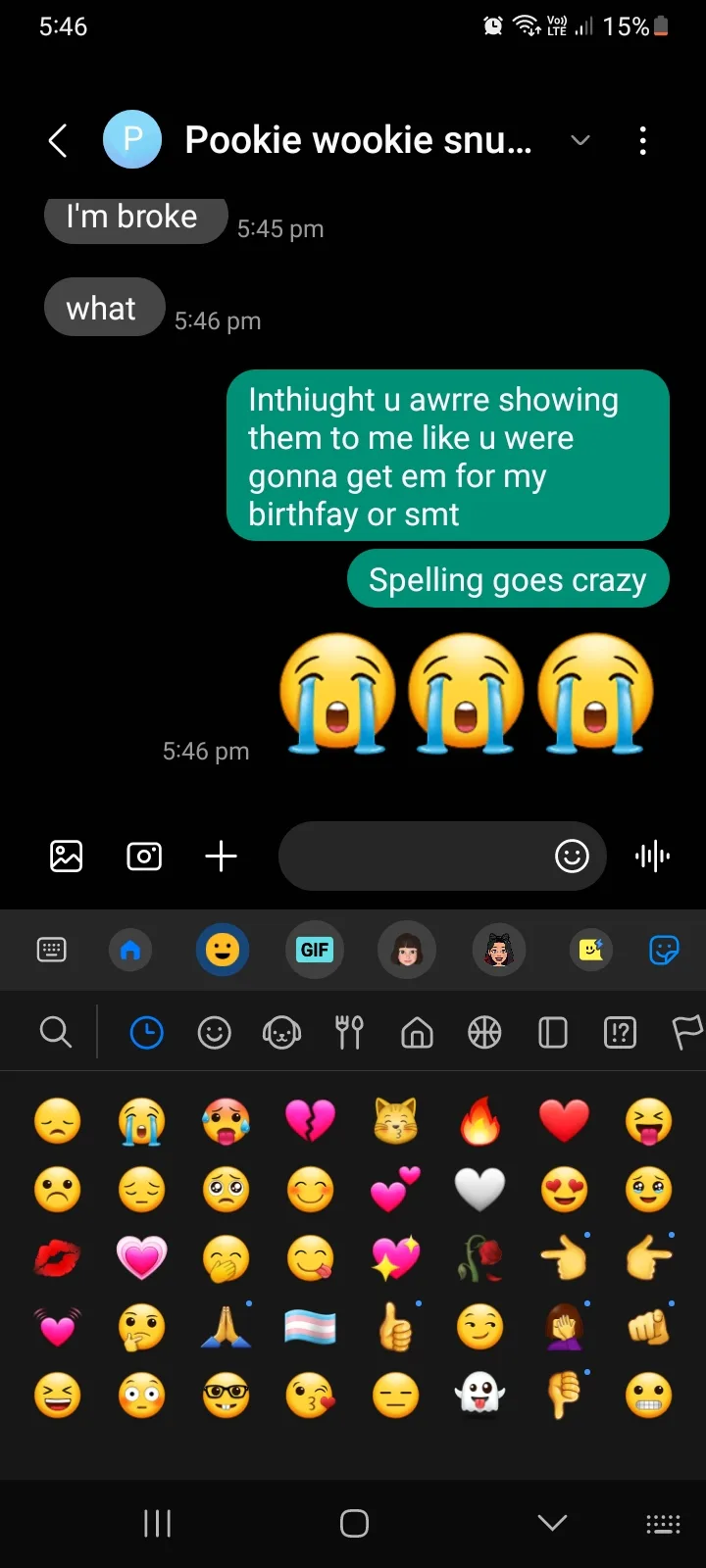Screen dimensions: 706x1568
Task: Open the stickers panel
Action: coord(664,950)
